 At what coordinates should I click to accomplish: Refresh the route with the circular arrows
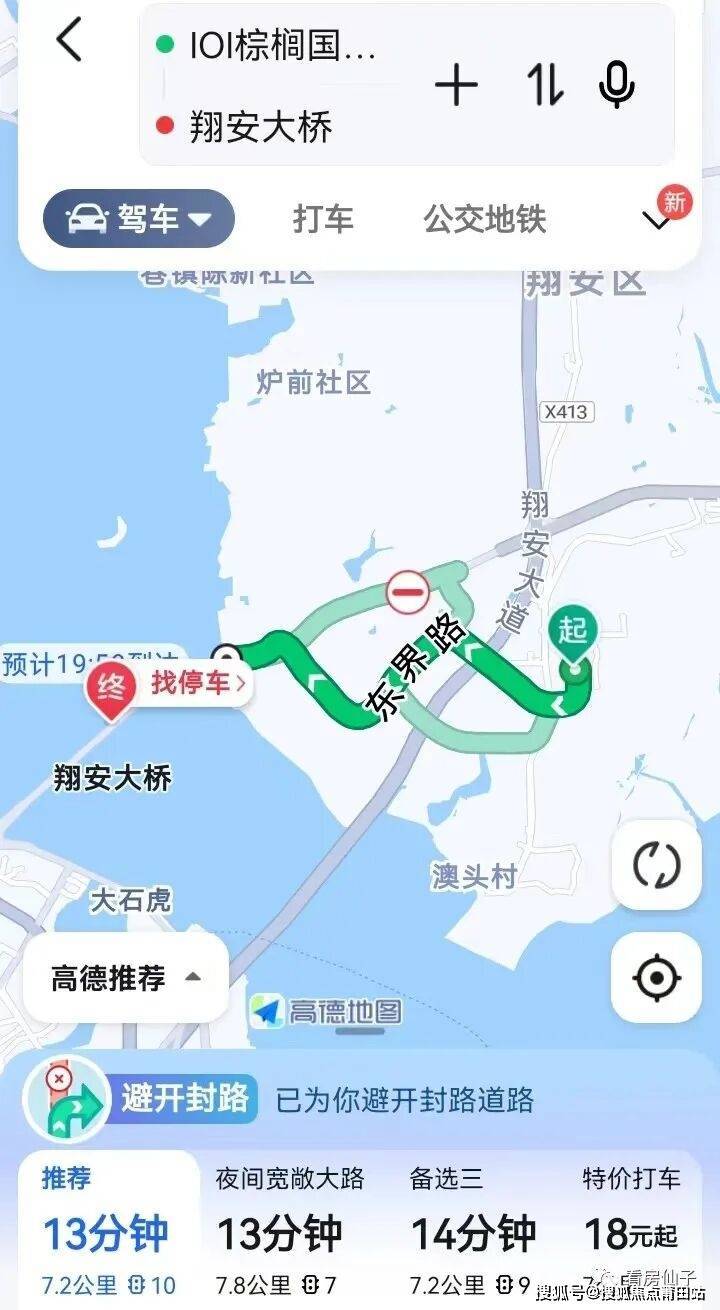coord(656,865)
